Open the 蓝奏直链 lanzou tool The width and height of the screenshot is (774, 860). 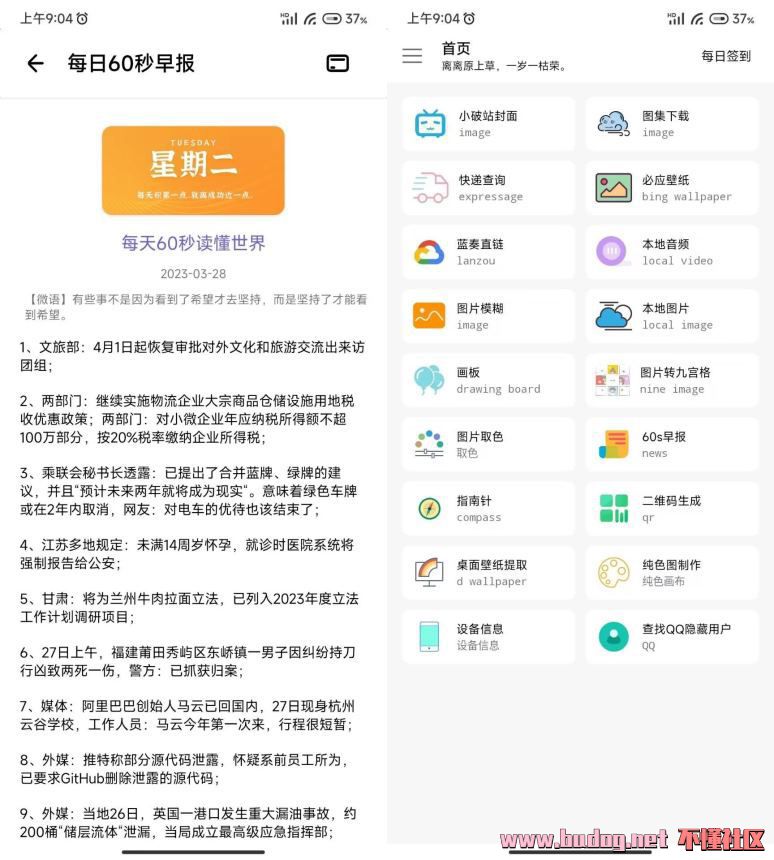[488, 252]
